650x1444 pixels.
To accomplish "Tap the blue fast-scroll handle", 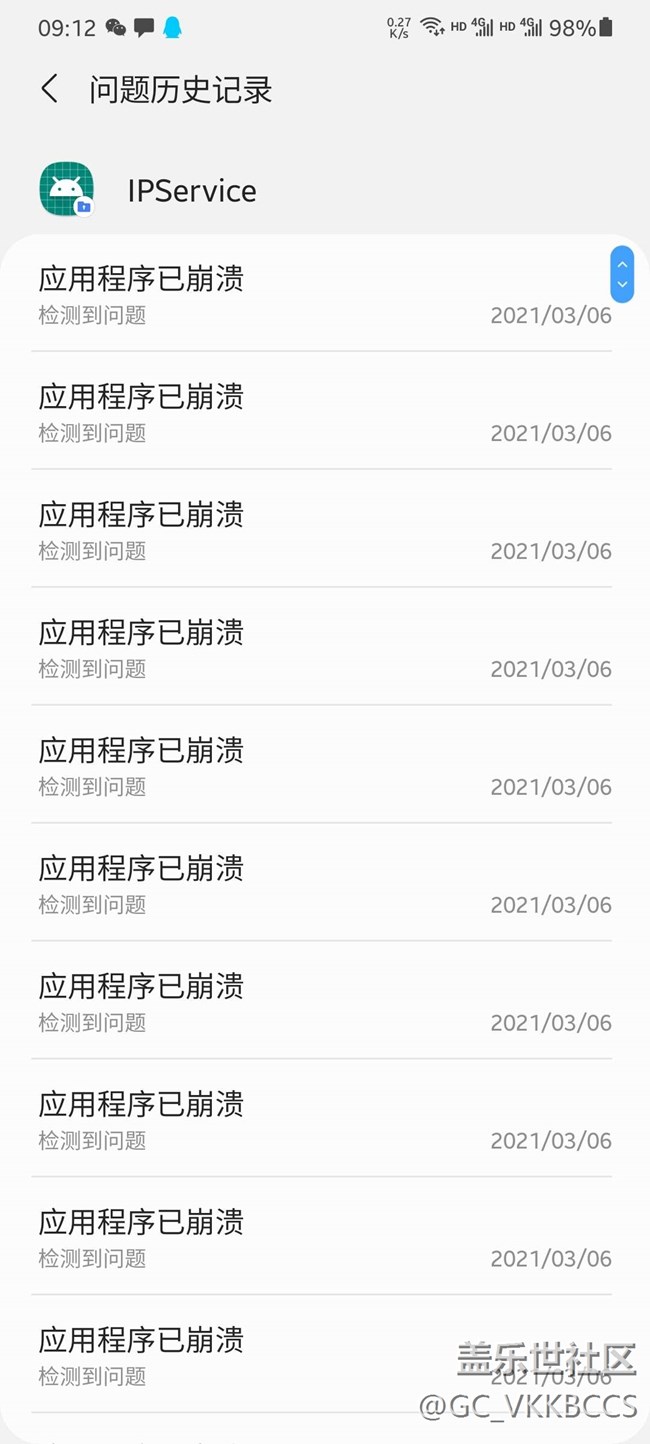I will click(x=622, y=274).
